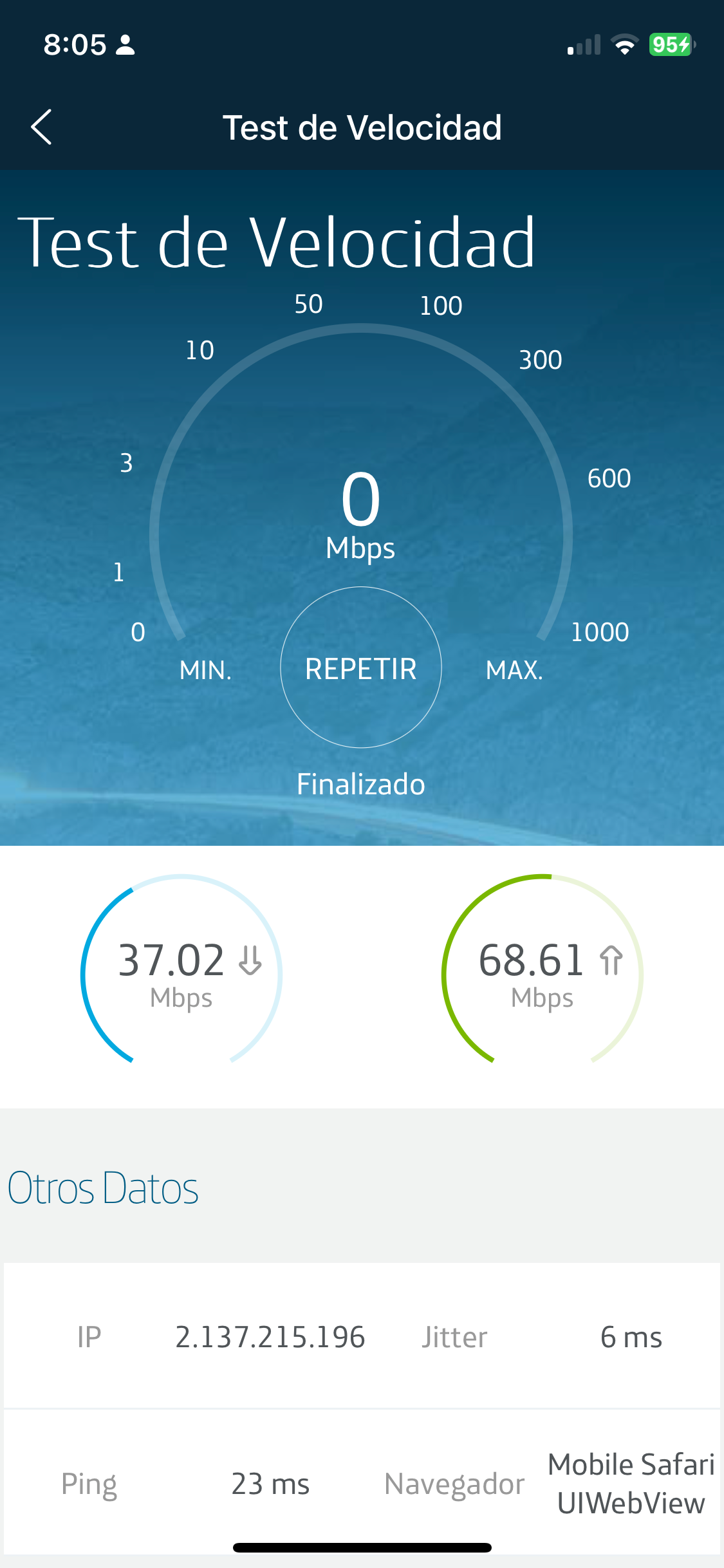Tap REPETIR to rerun the speed test
This screenshot has width=724, height=1568.
(360, 667)
